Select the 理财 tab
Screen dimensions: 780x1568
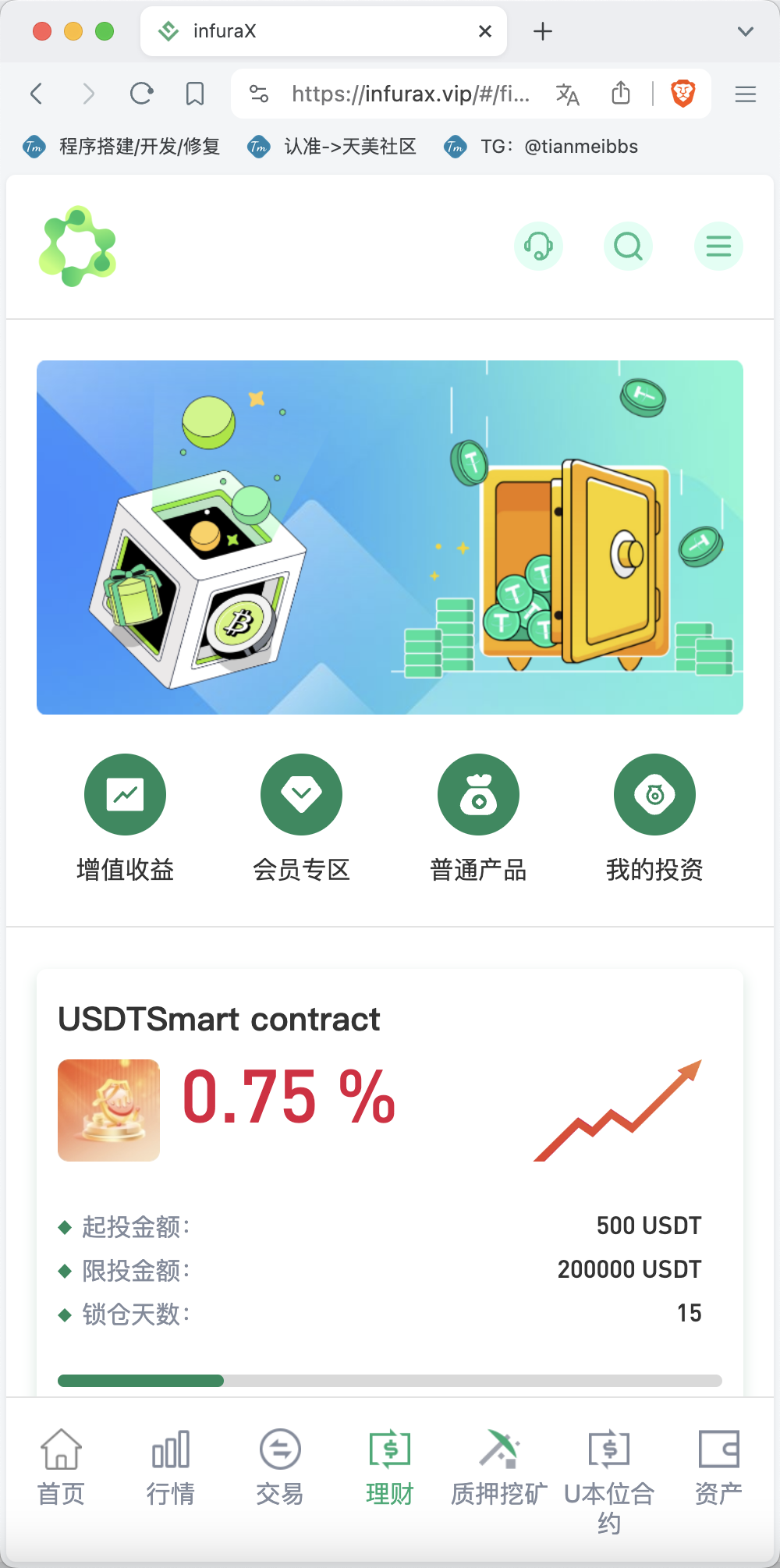click(x=390, y=1467)
